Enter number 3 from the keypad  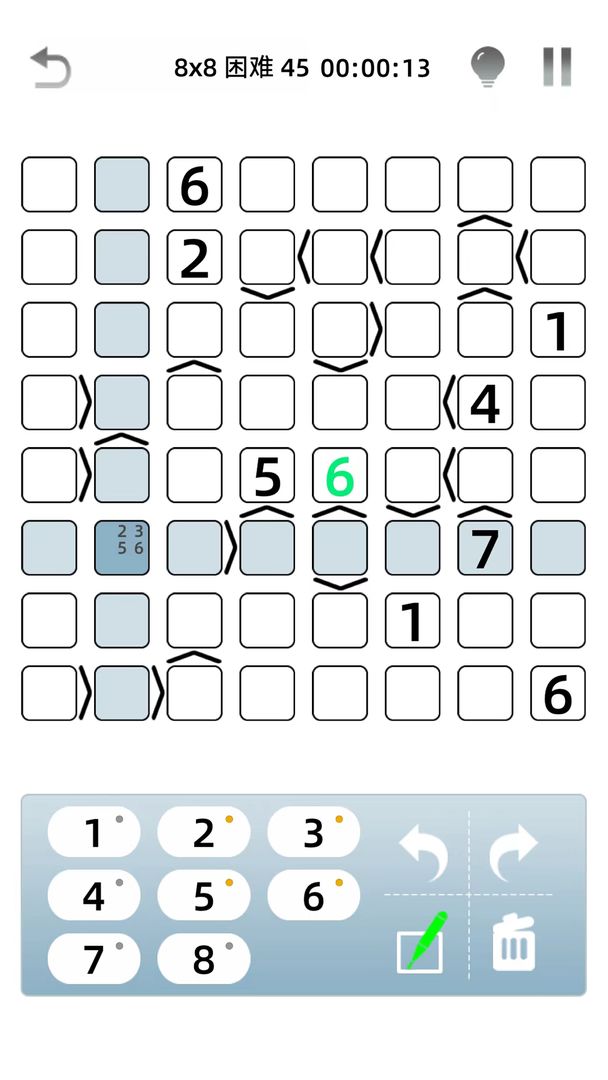click(314, 832)
